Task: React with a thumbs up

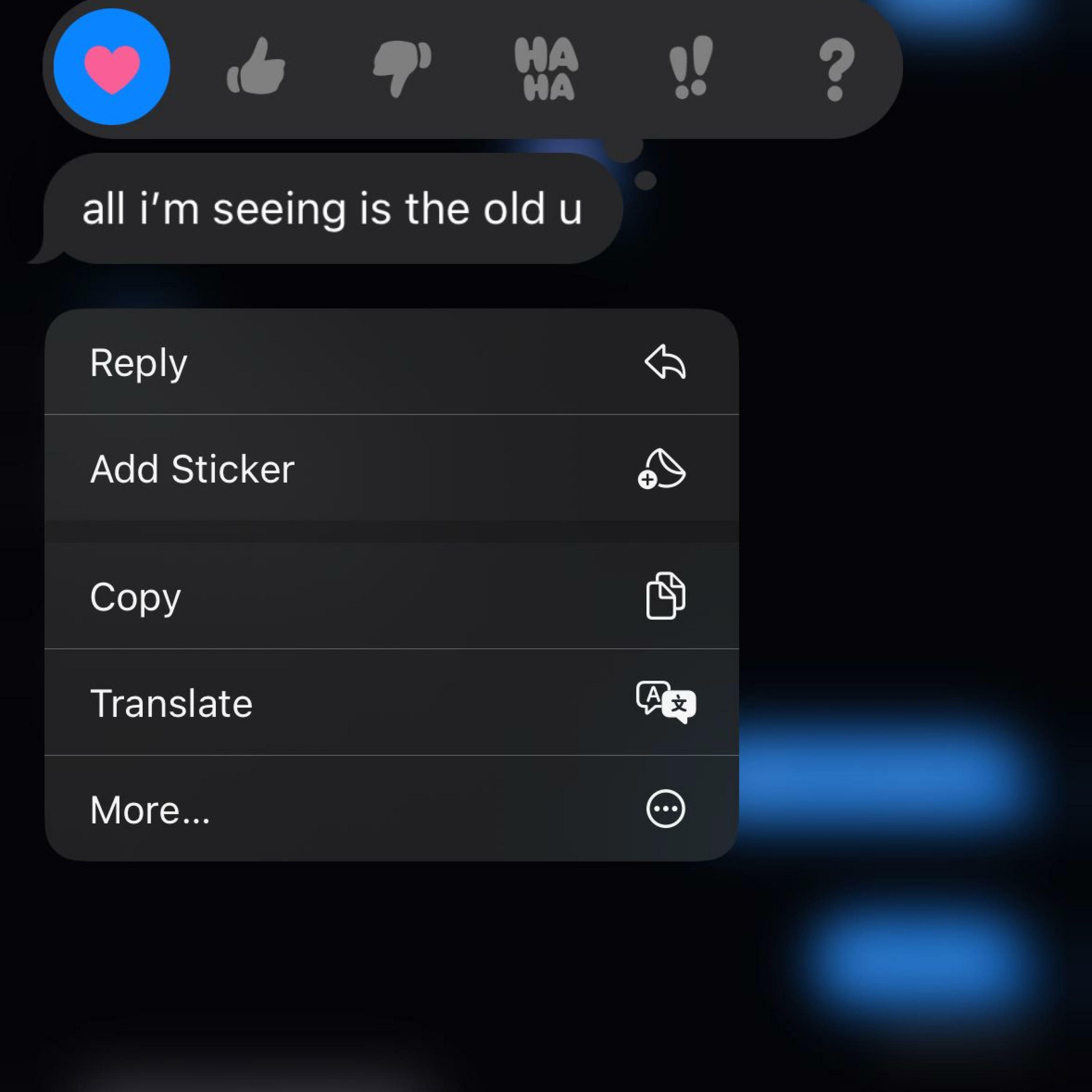Action: pos(256,67)
